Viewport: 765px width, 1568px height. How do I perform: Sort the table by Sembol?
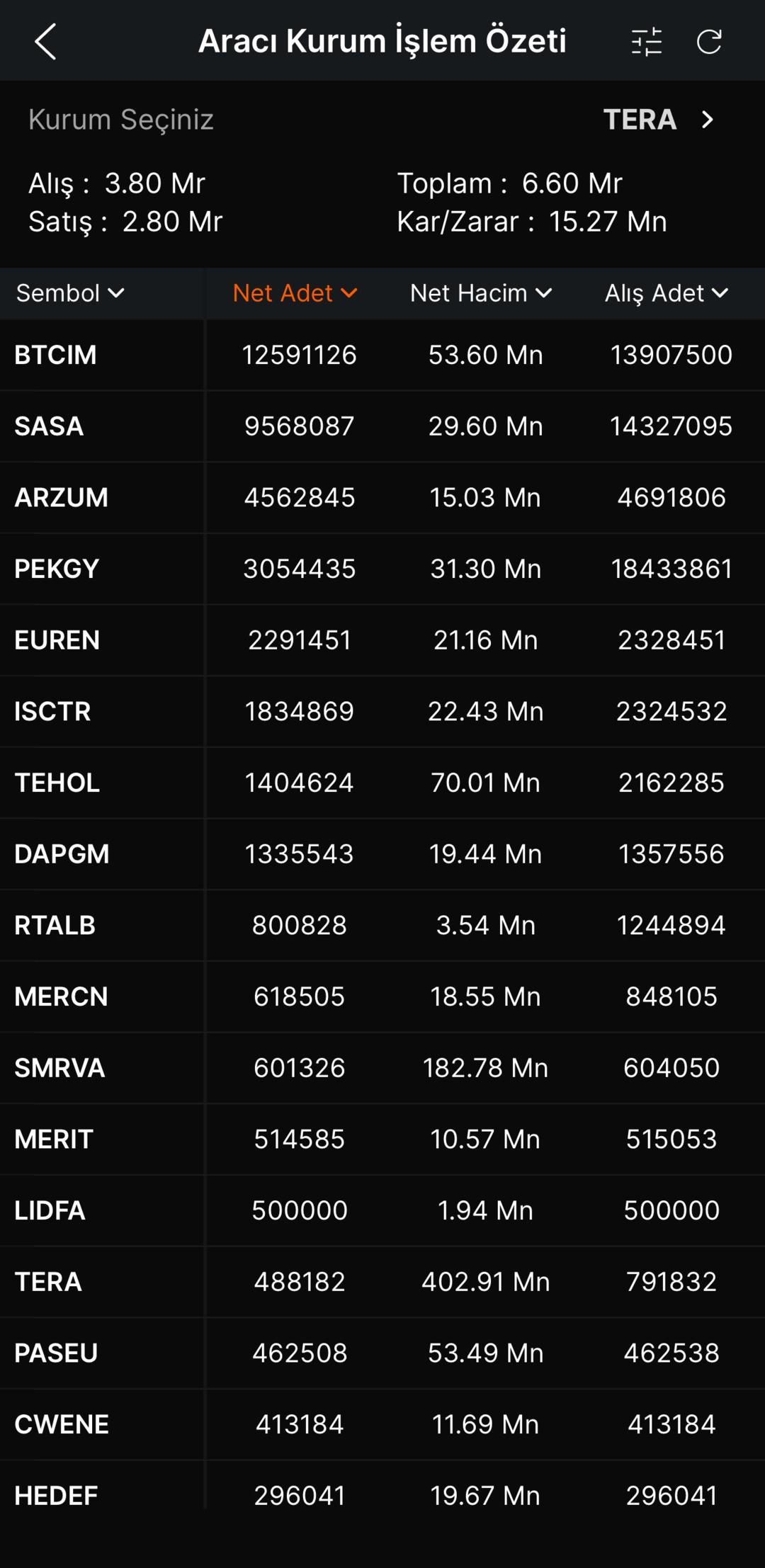[69, 293]
